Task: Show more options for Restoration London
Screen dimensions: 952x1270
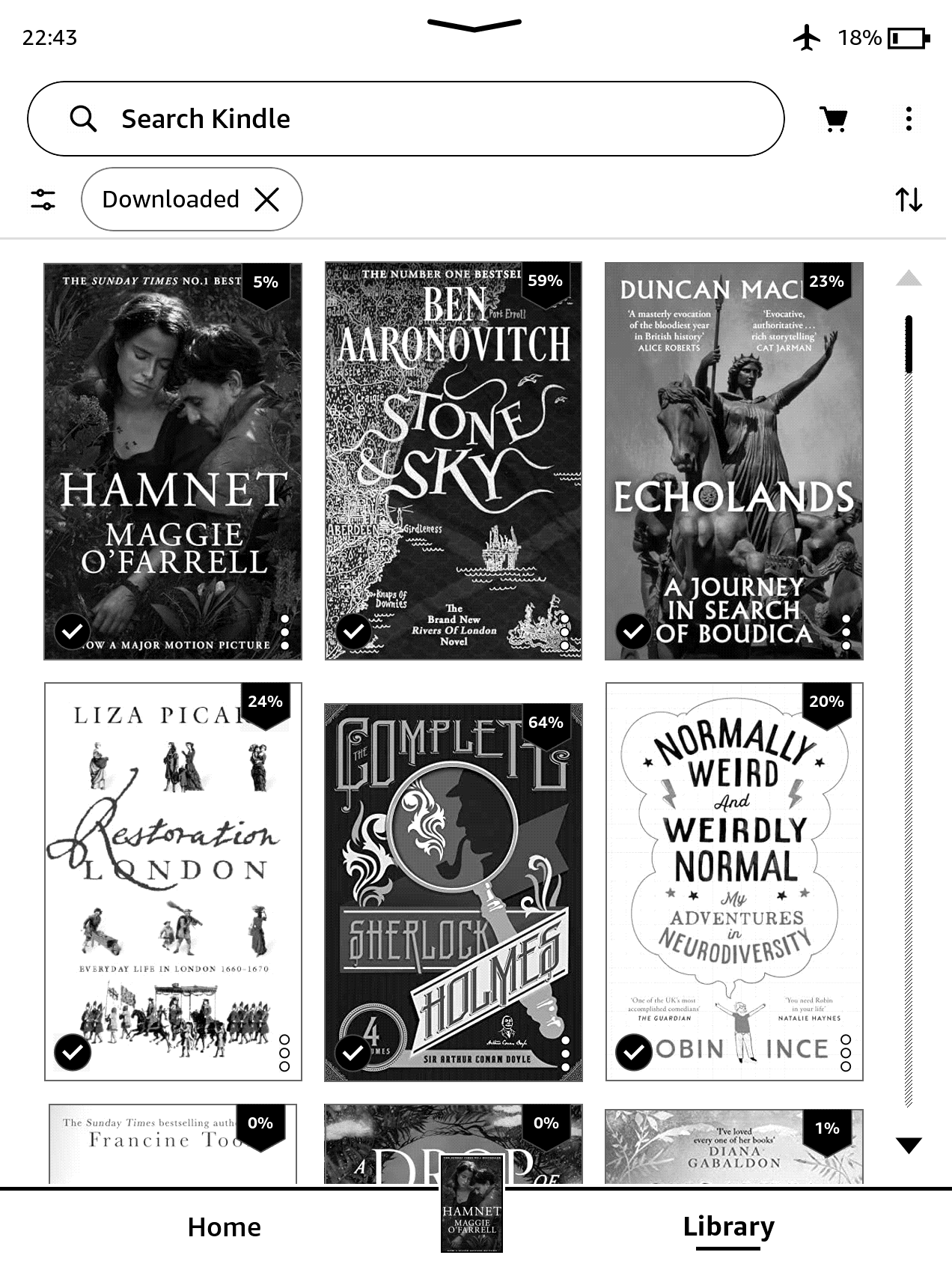Action: click(284, 1053)
